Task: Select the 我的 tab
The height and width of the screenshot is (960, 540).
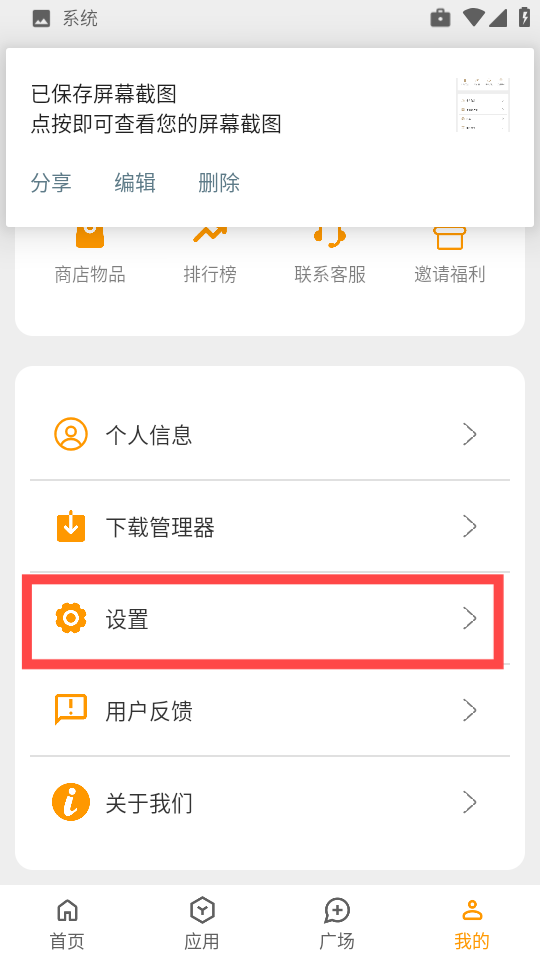Action: point(472,923)
